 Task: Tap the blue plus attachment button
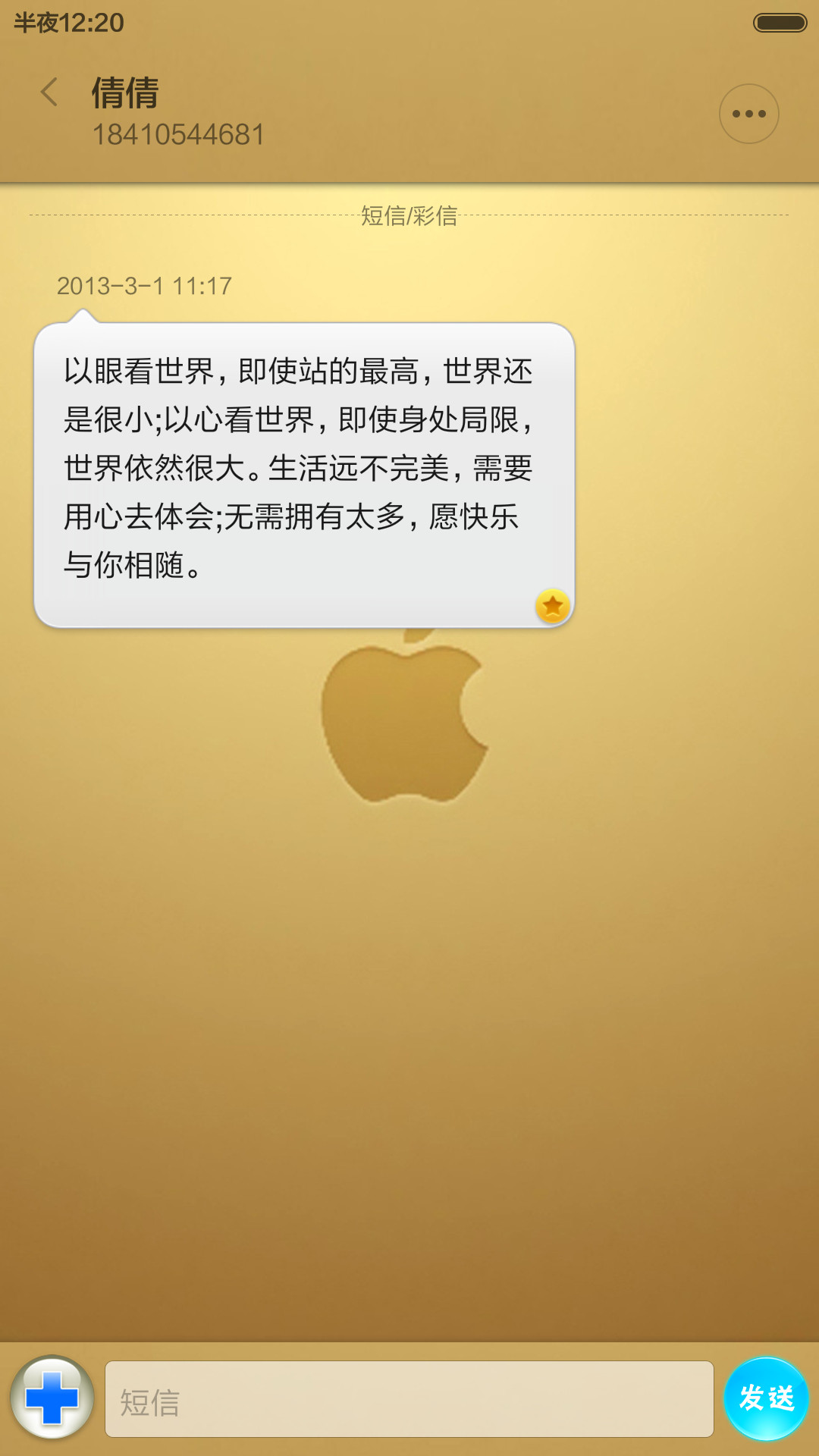pos(52,1397)
